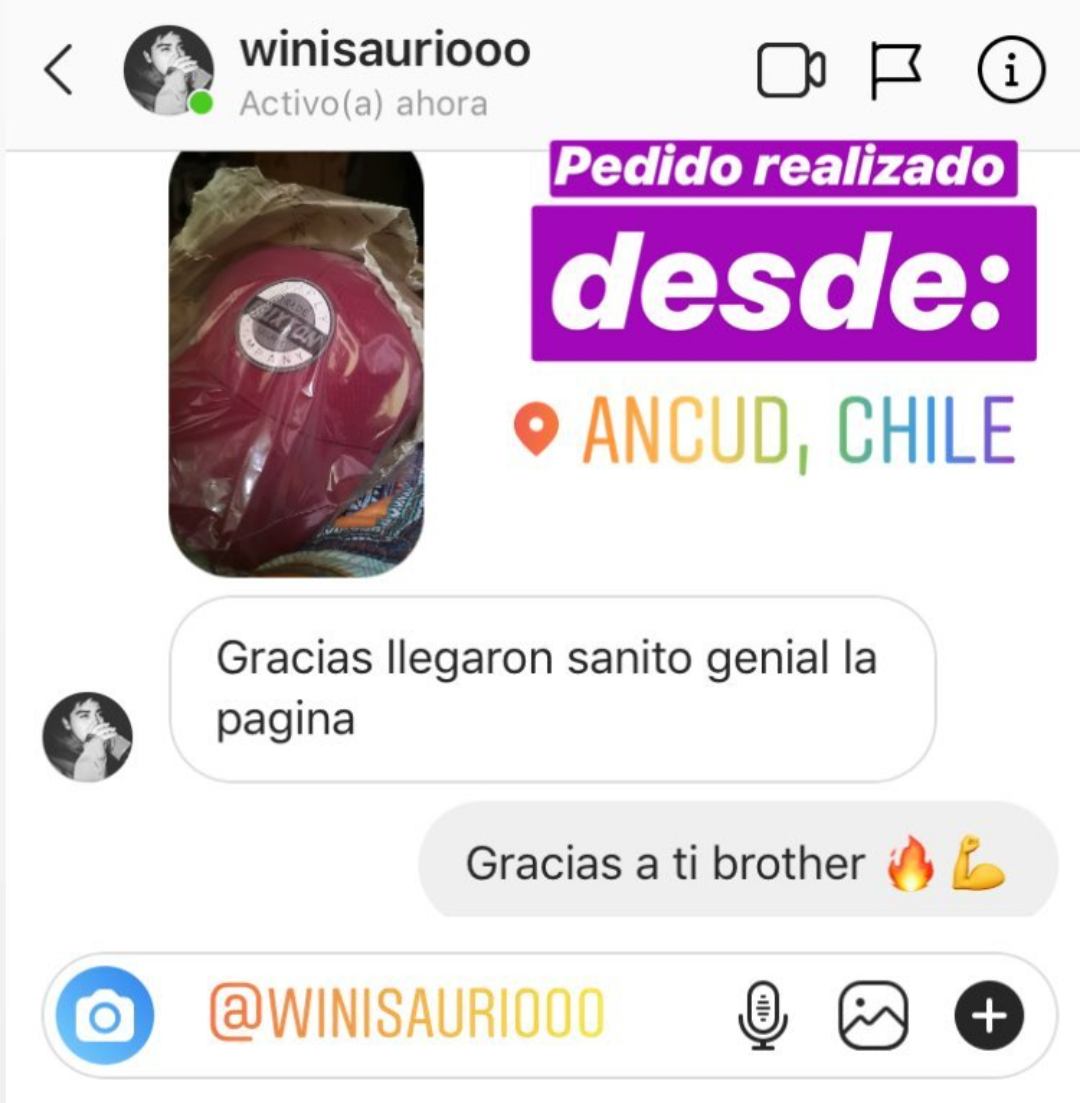
Task: Record a voice message with the microphone
Action: (763, 1015)
